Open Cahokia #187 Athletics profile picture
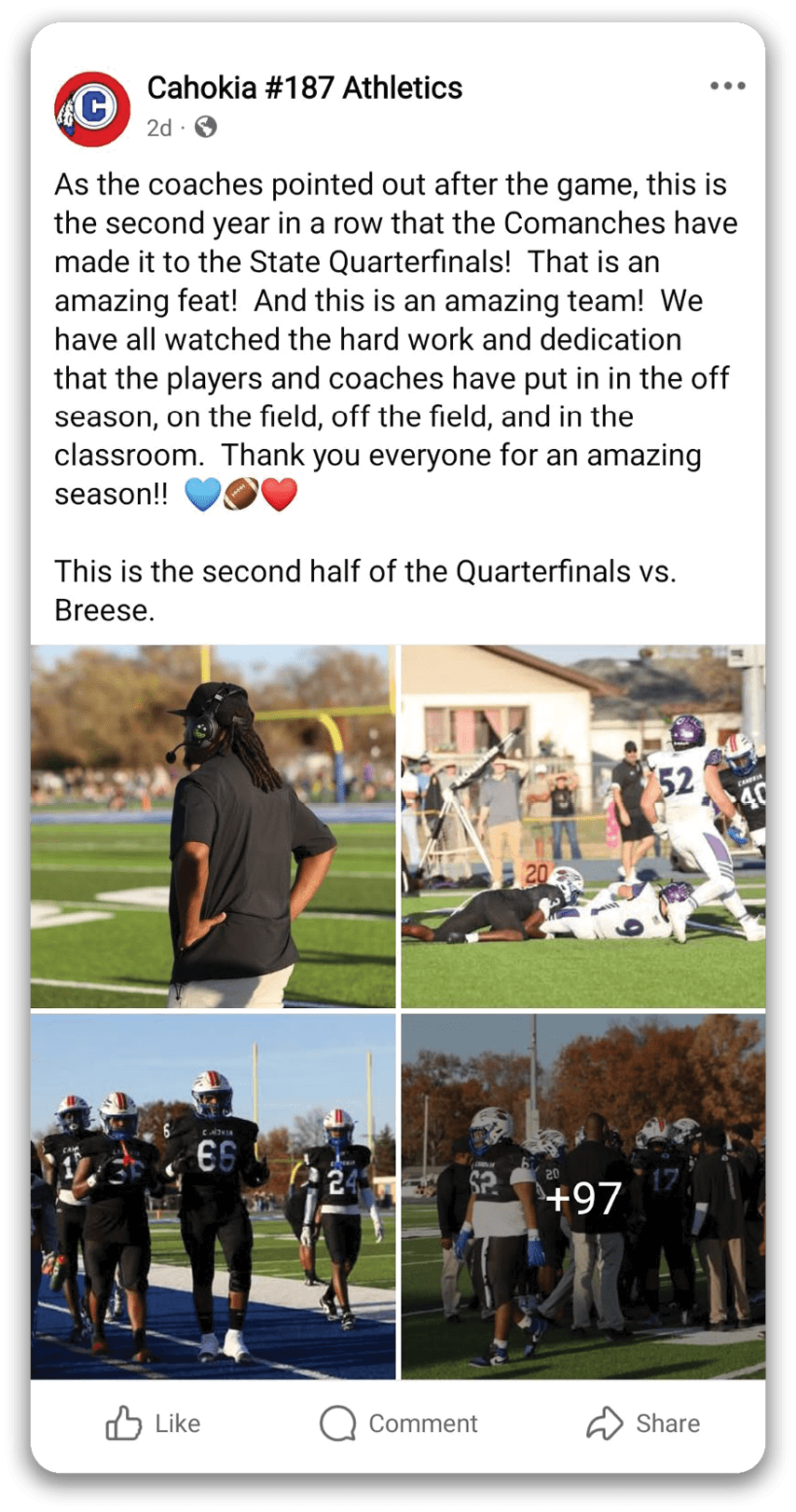Image resolution: width=796 pixels, height=1512 pixels. [92, 108]
